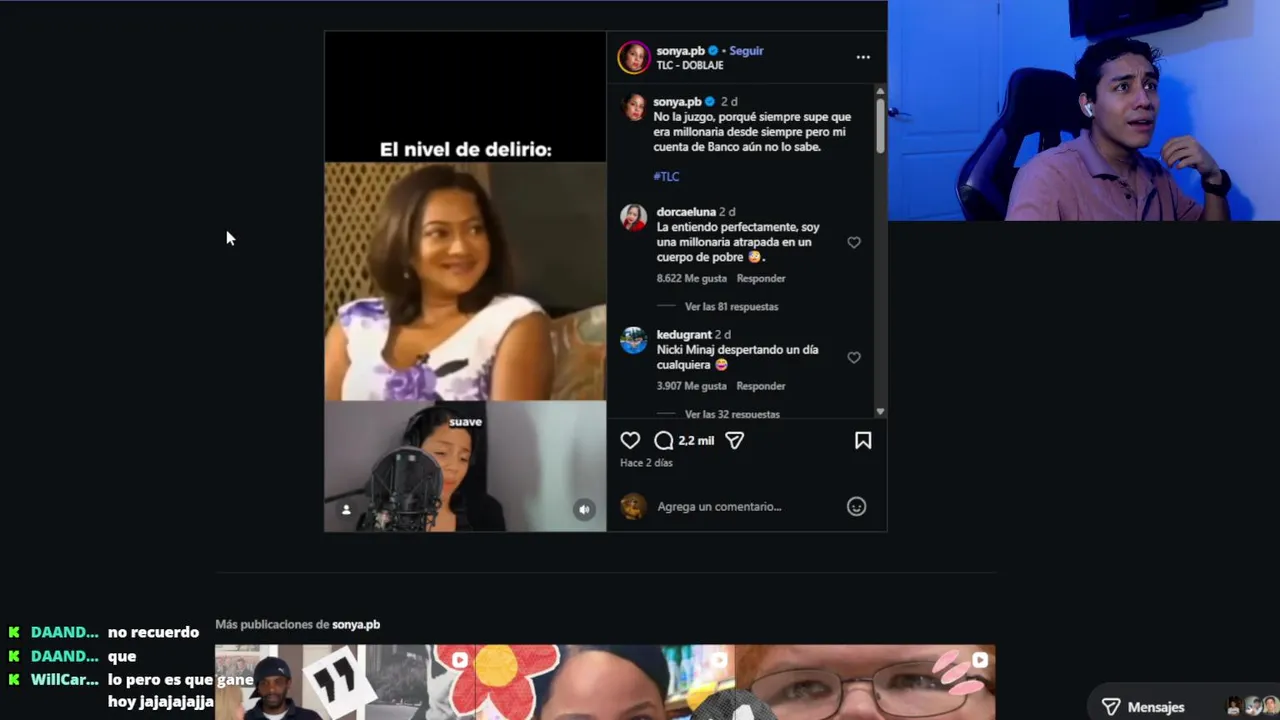The image size is (1280, 720).
Task: Expand 'Ver las 81 respuestas'
Action: pyautogui.click(x=731, y=307)
